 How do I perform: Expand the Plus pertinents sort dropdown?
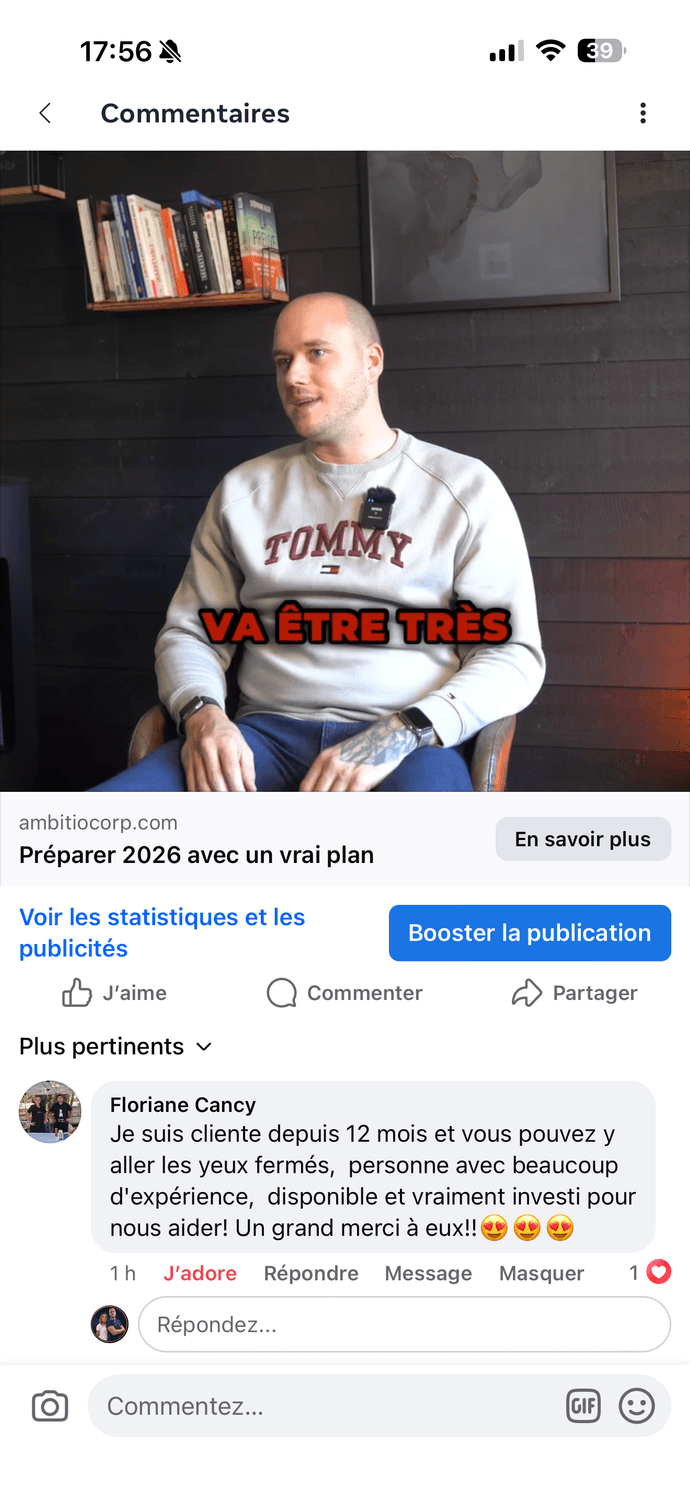[116, 1046]
